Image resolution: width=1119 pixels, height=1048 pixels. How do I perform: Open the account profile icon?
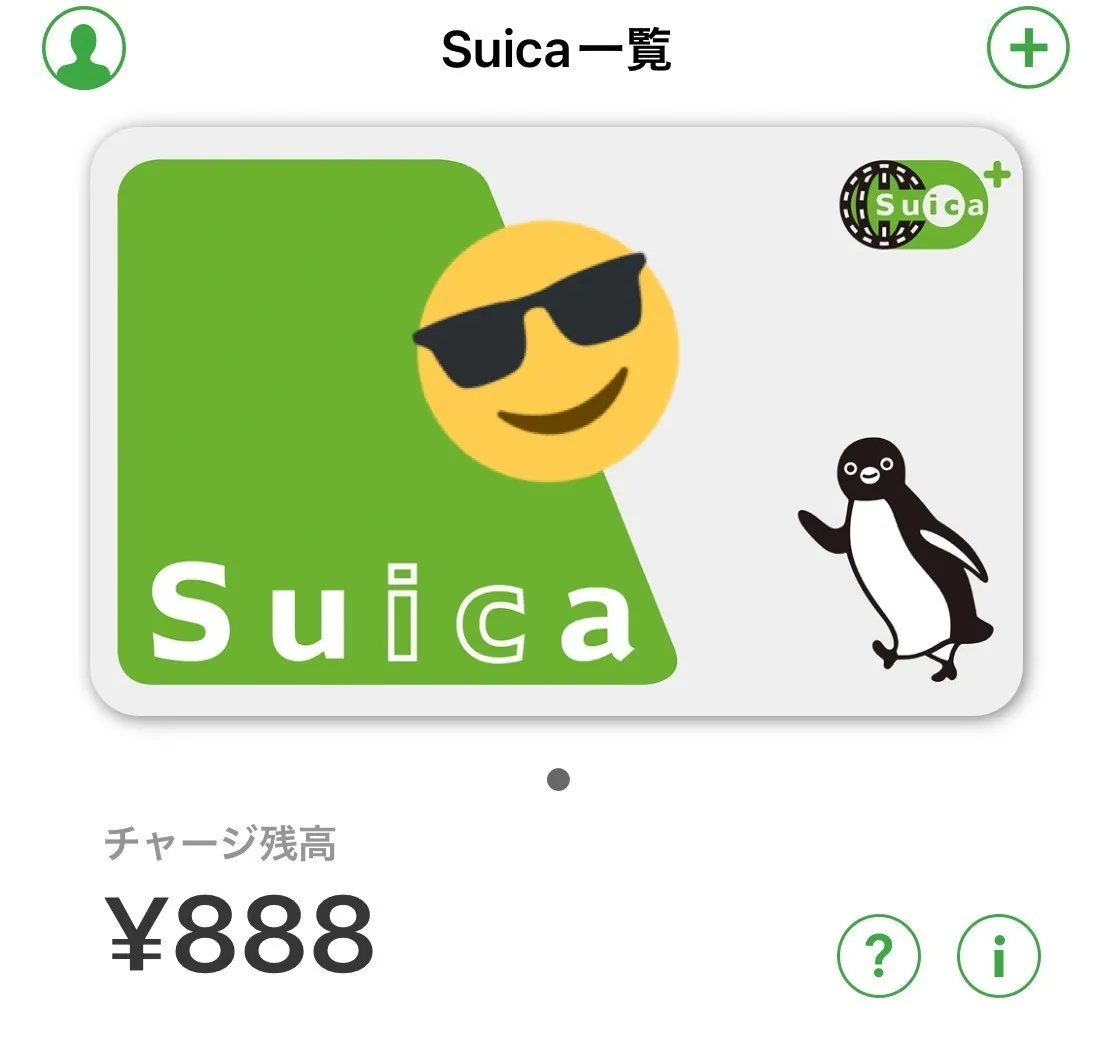click(x=84, y=48)
